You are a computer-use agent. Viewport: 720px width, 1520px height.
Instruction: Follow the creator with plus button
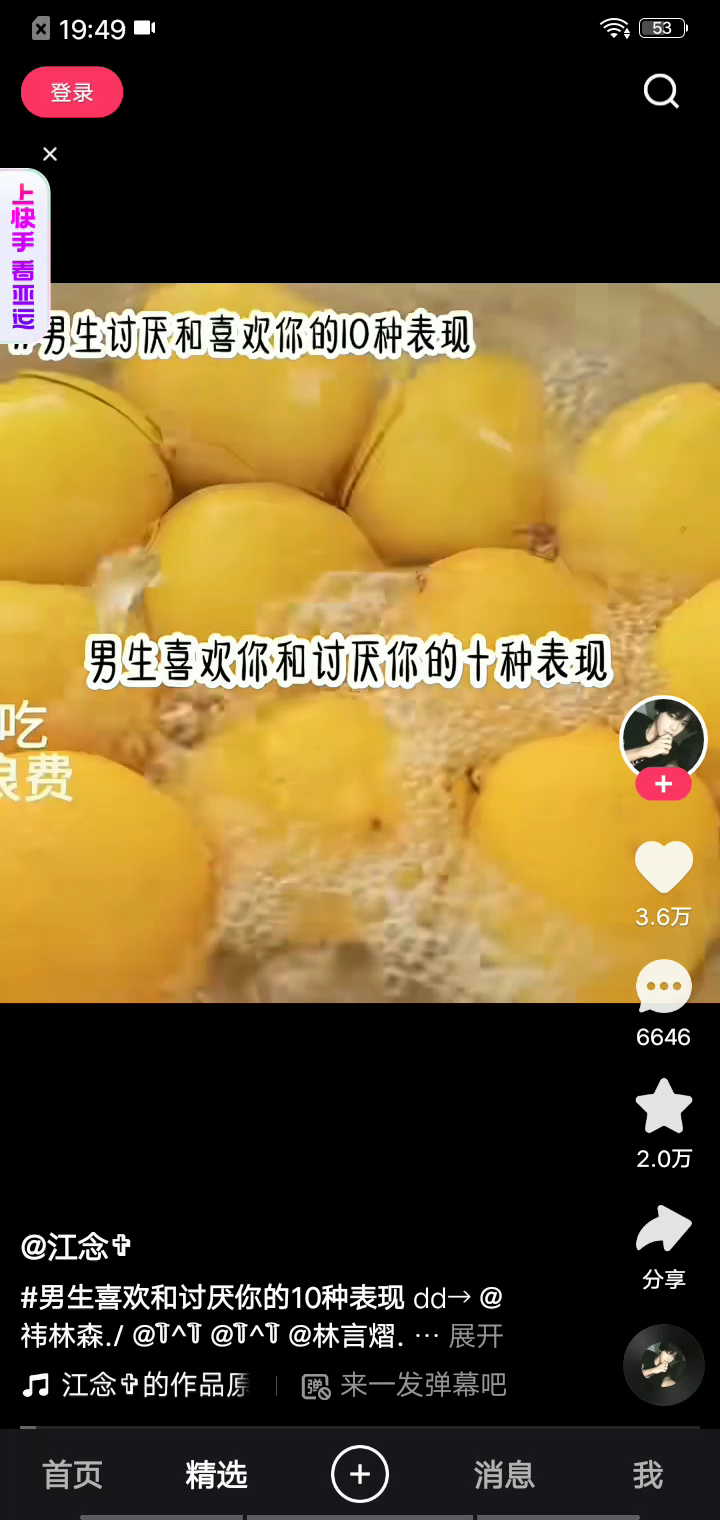(x=663, y=785)
